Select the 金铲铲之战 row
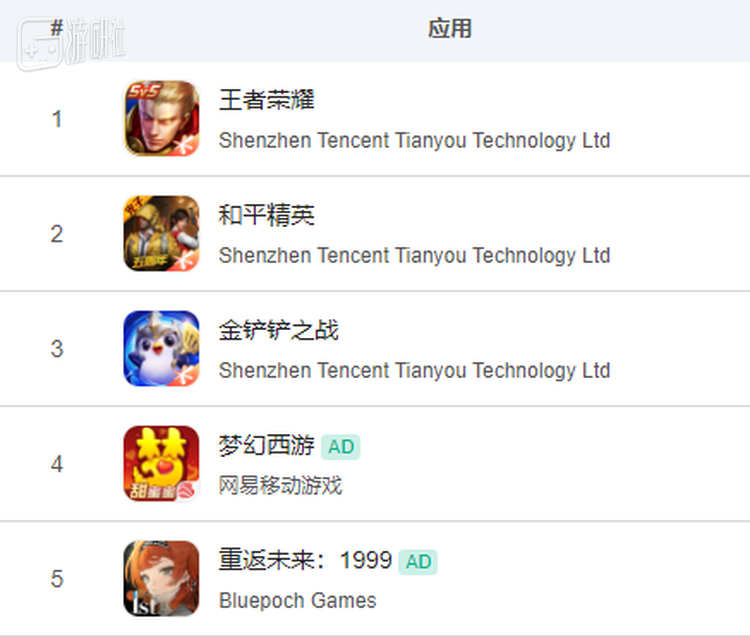 [x=279, y=330]
